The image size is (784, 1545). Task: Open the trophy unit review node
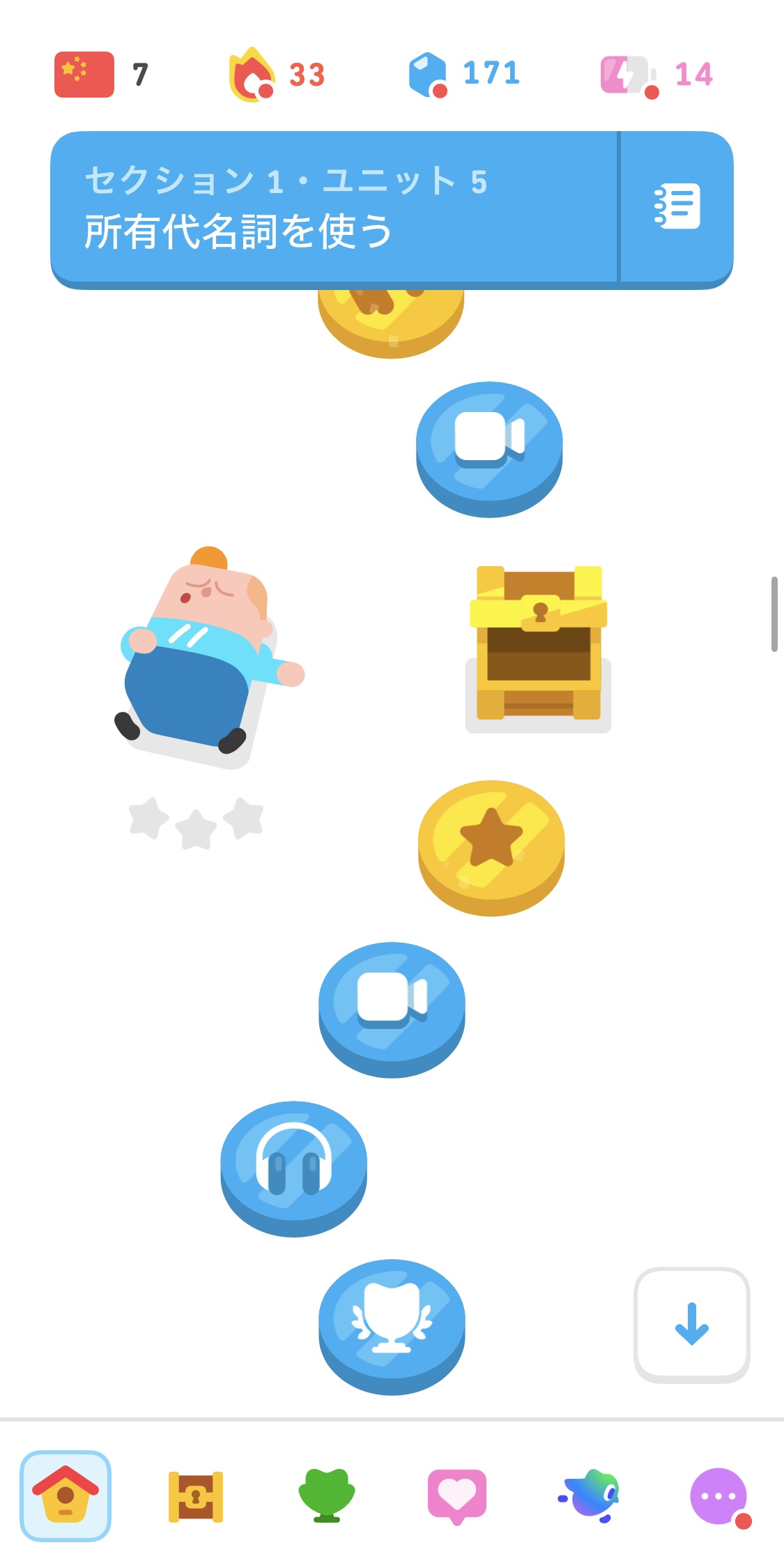392,1323
